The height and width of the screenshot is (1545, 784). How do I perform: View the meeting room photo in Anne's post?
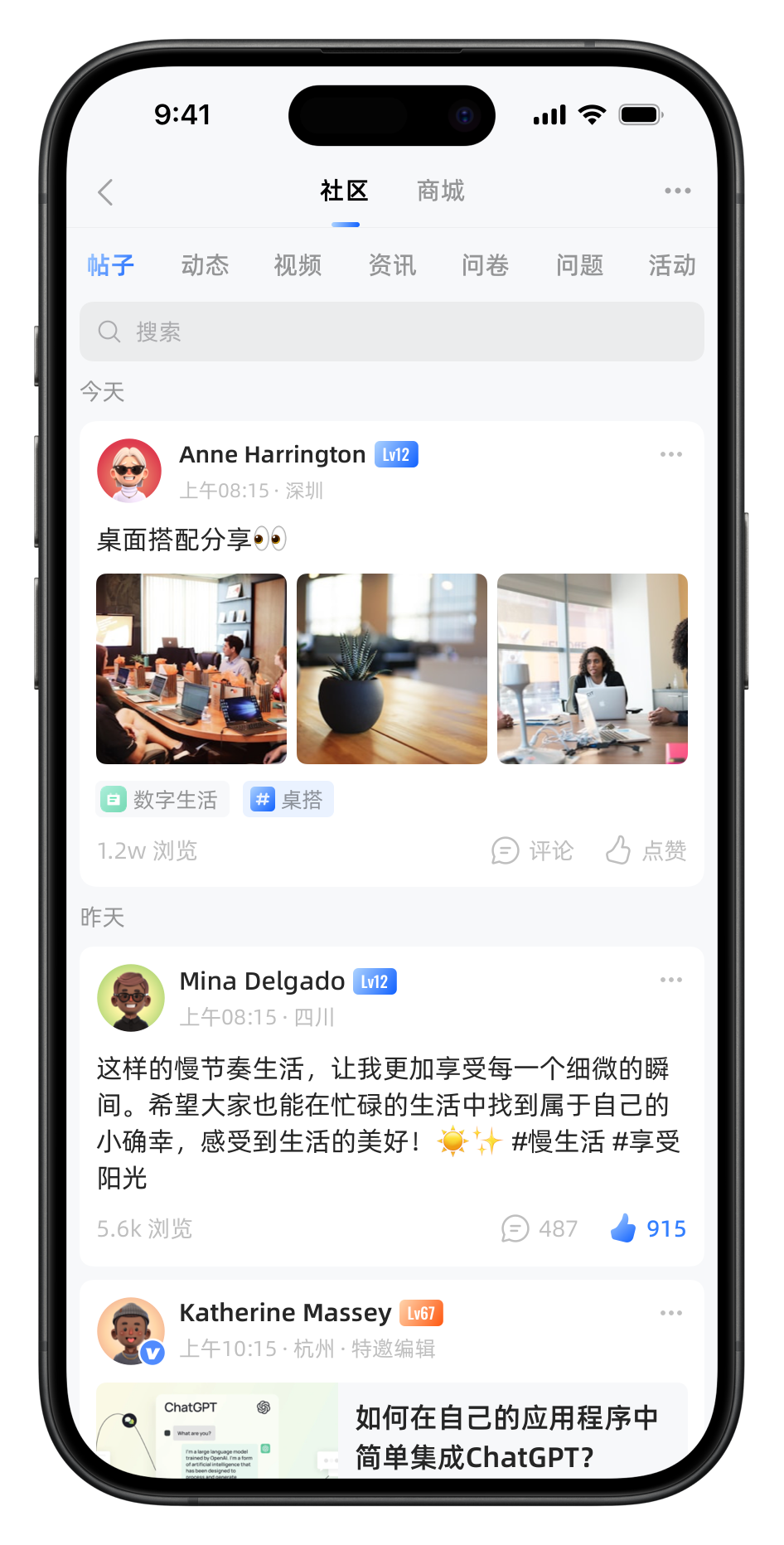tap(191, 668)
